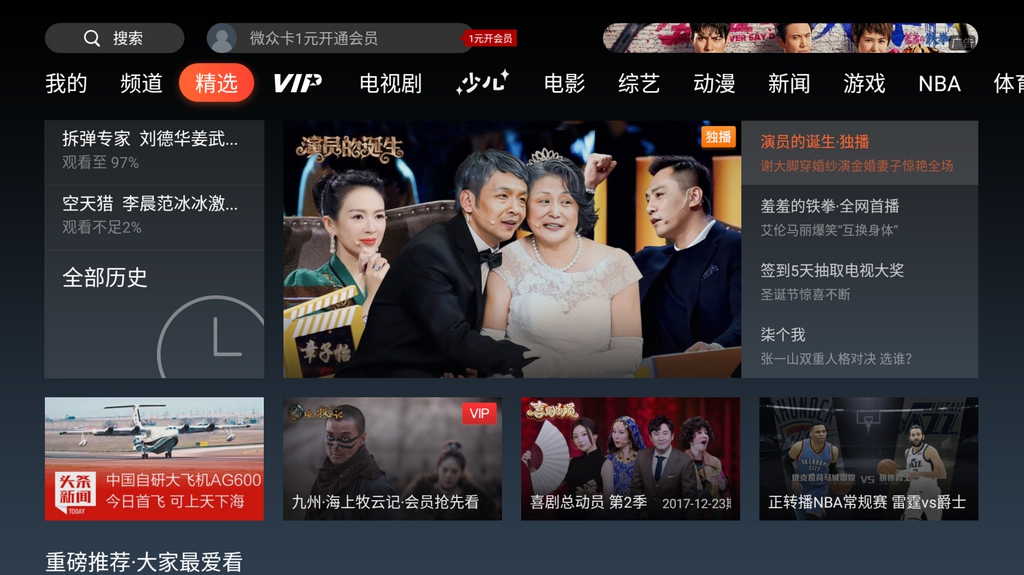Open the 微众卡1元开通会员 account banner
Viewport: 1024px width, 575px height.
(x=340, y=38)
